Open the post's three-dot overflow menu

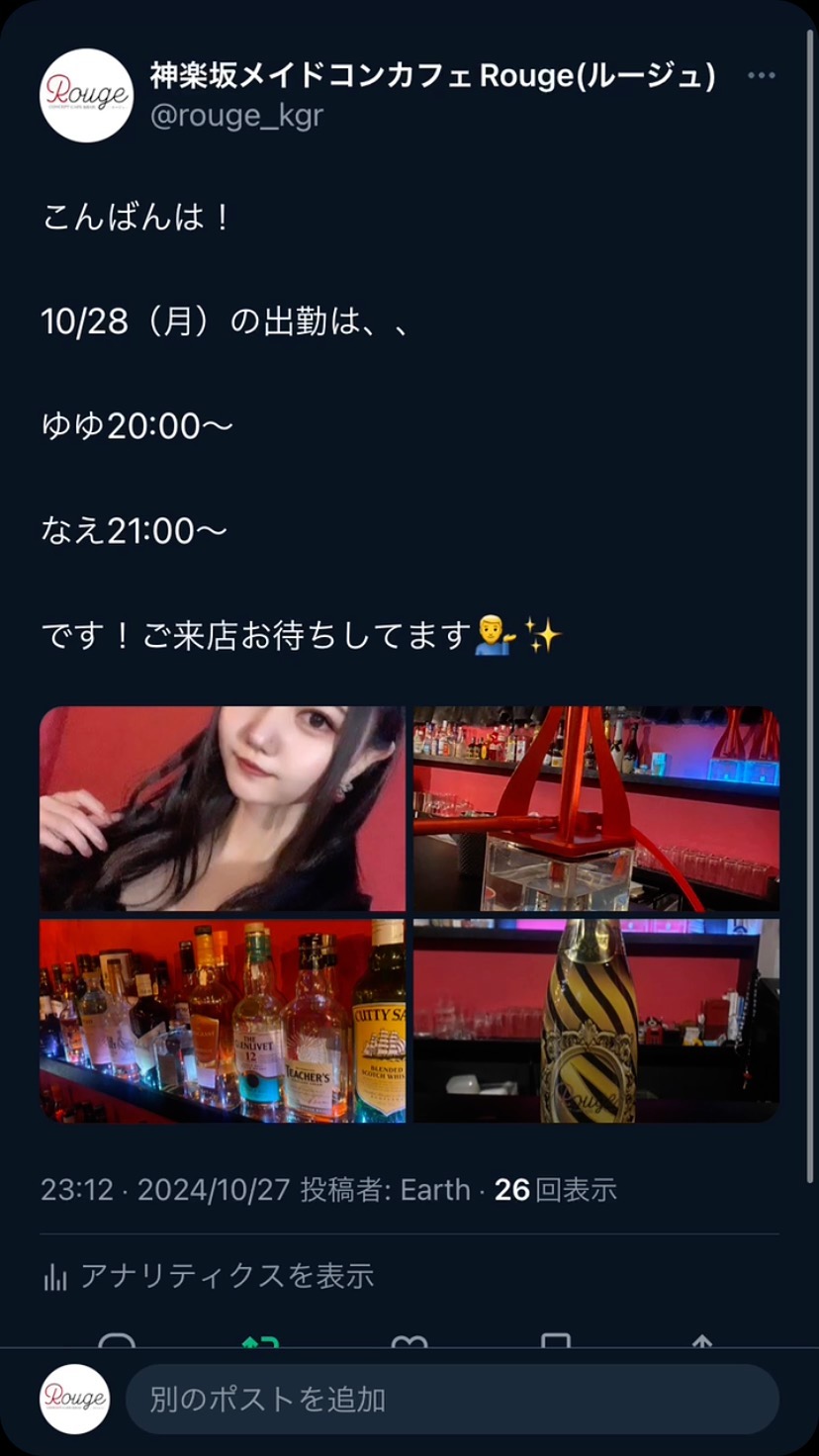point(761,77)
